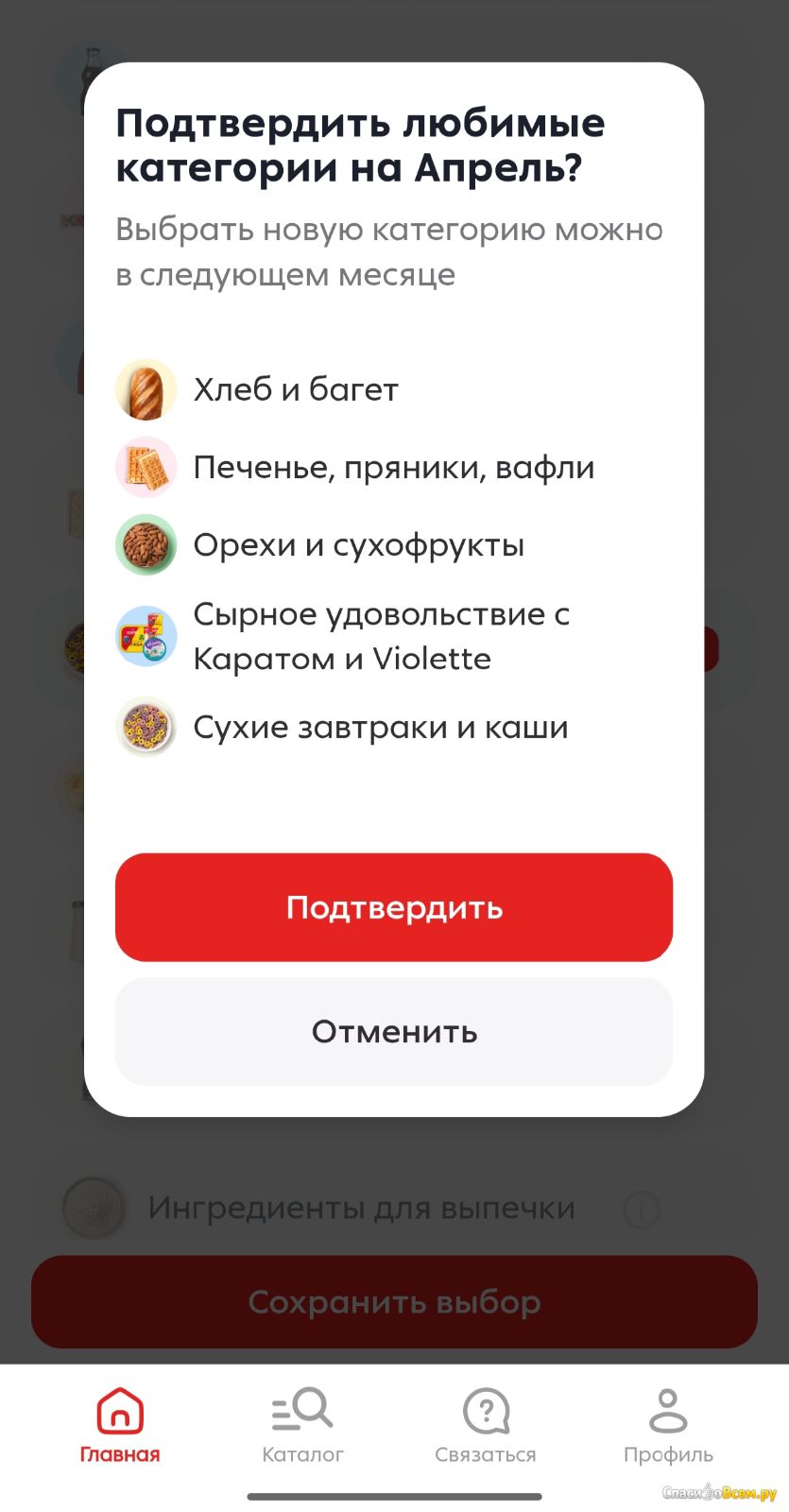Open the Профиль tab
The height and width of the screenshot is (1512, 789).
668,1426
